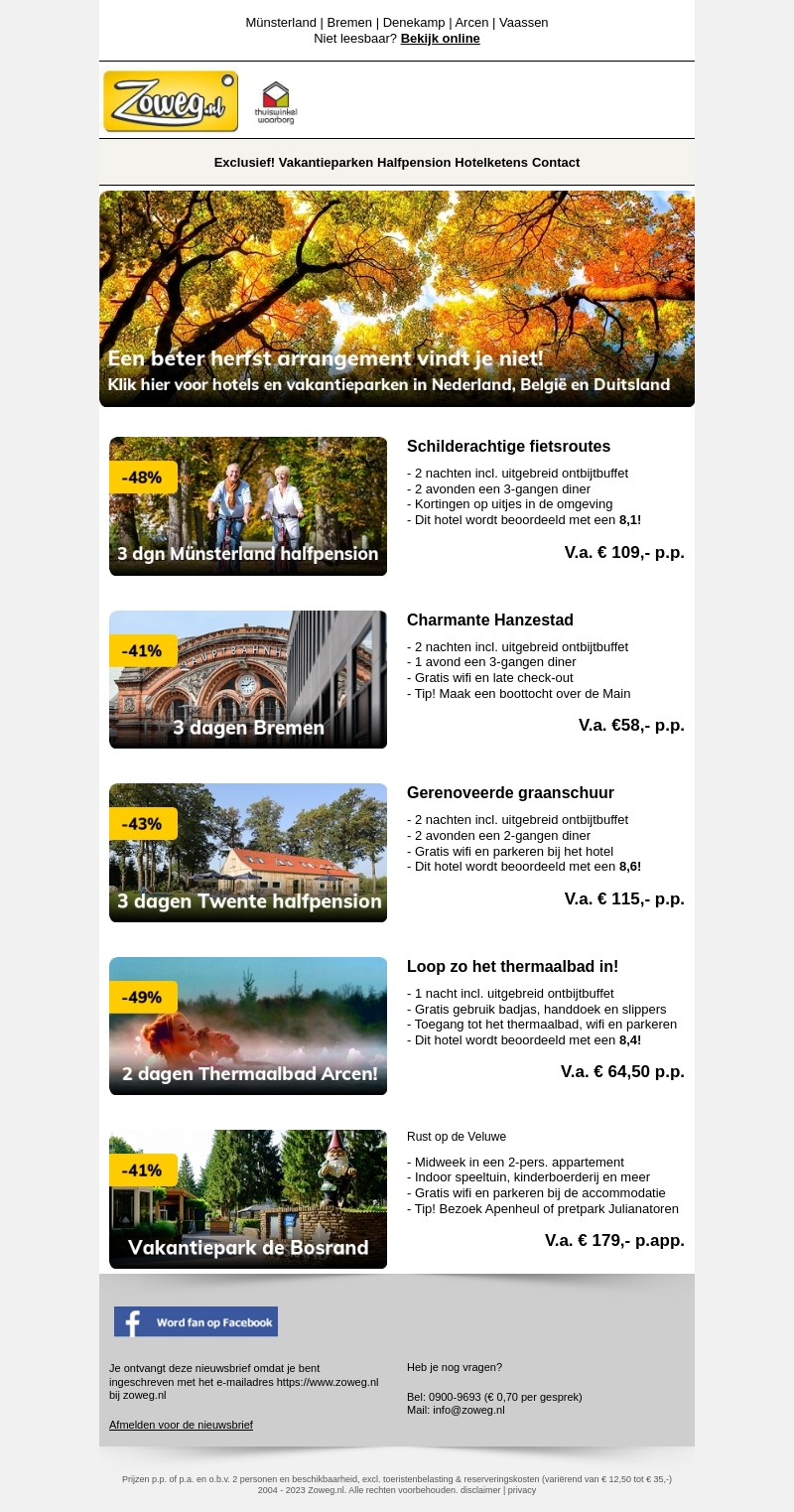Open the autumn herfst arrangement banner
Image resolution: width=794 pixels, height=1512 pixels.
pyautogui.click(x=397, y=299)
